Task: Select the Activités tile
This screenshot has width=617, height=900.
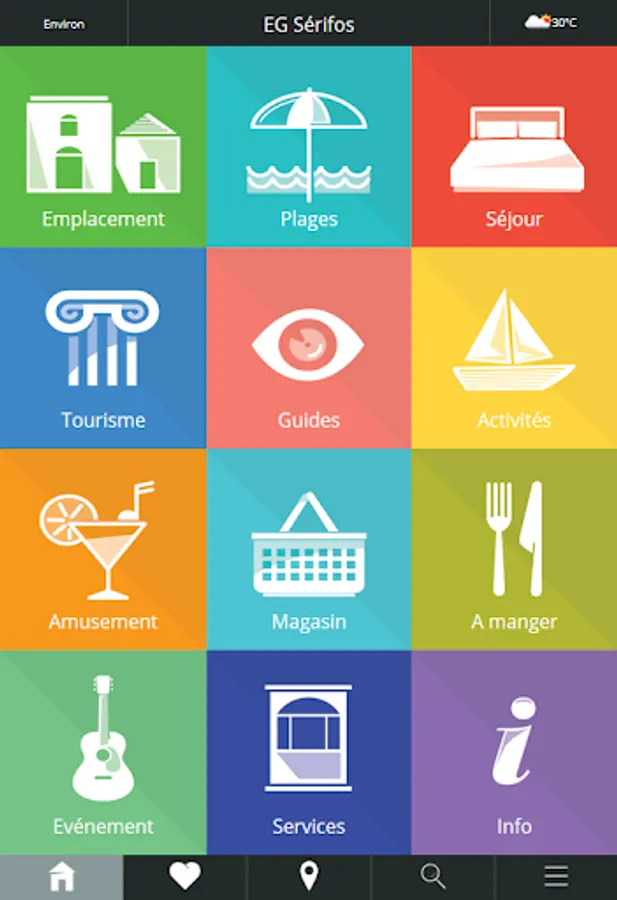Action: tap(514, 348)
